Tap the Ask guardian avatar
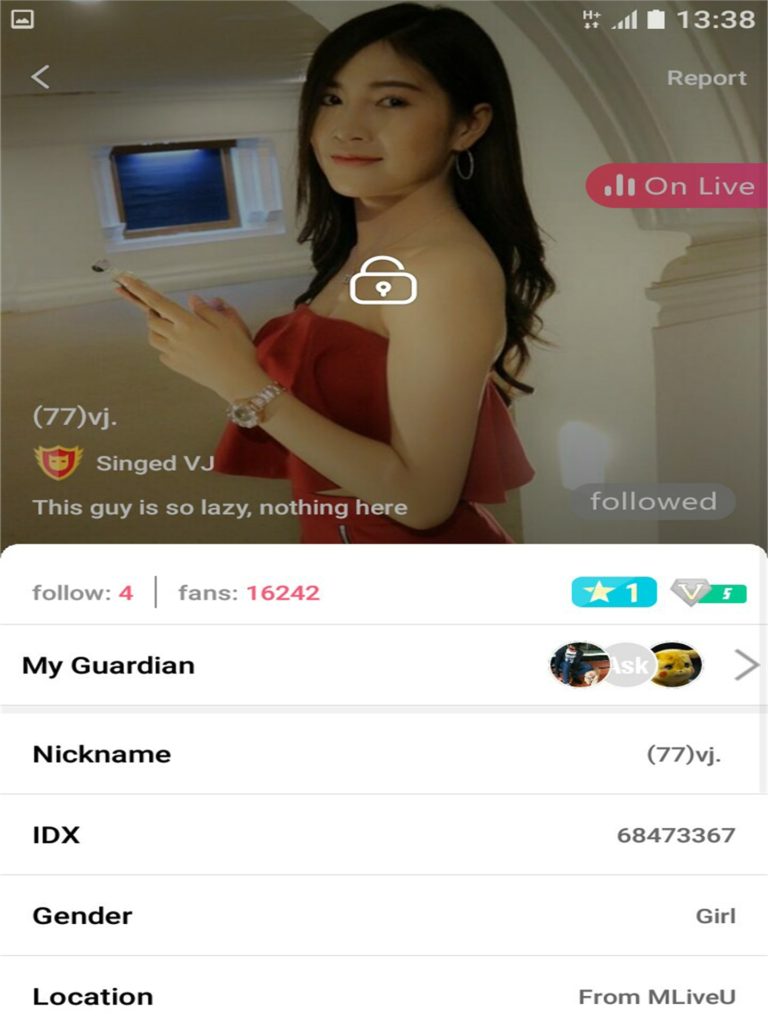 point(628,665)
